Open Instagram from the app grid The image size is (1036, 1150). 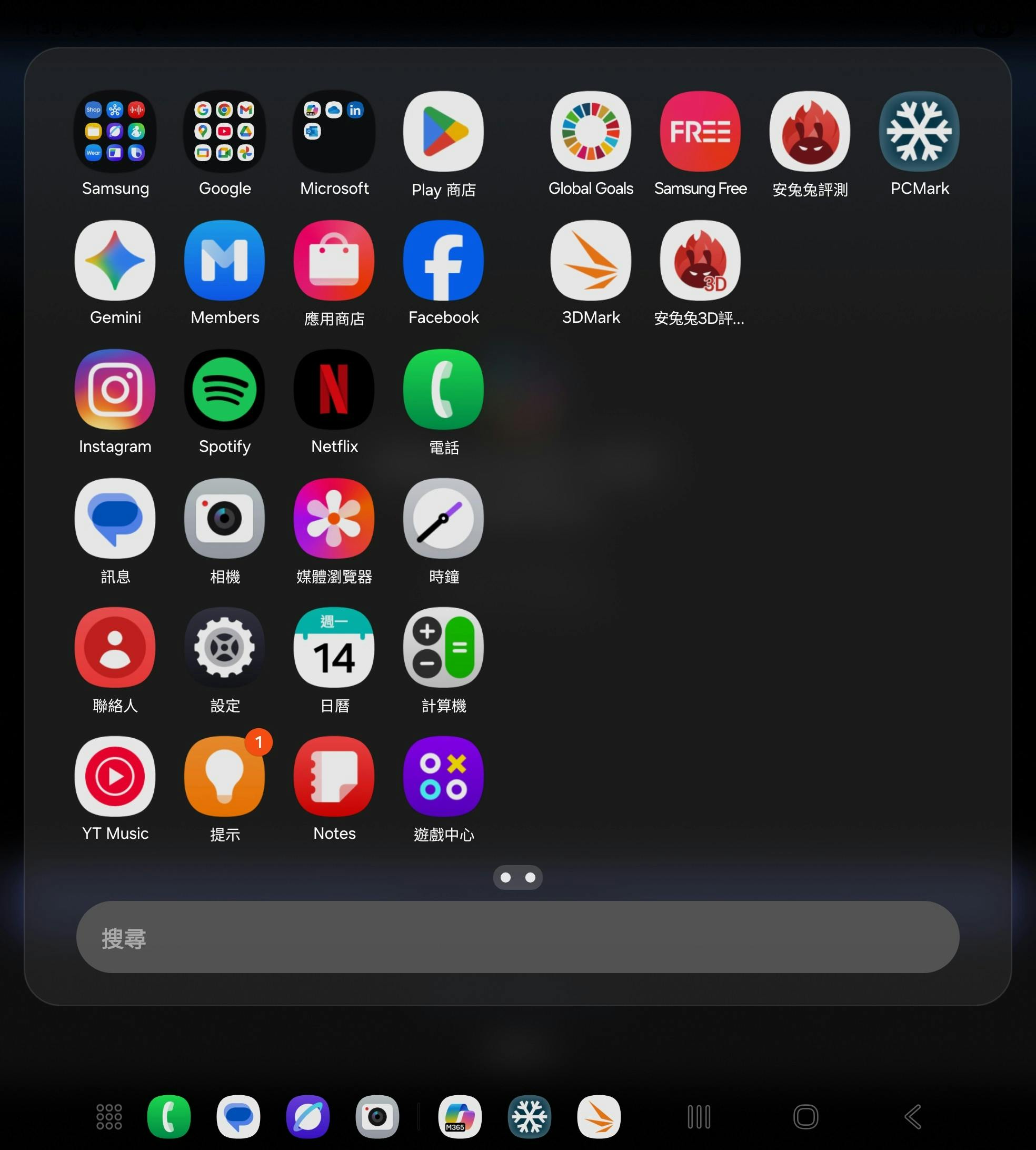tap(115, 390)
